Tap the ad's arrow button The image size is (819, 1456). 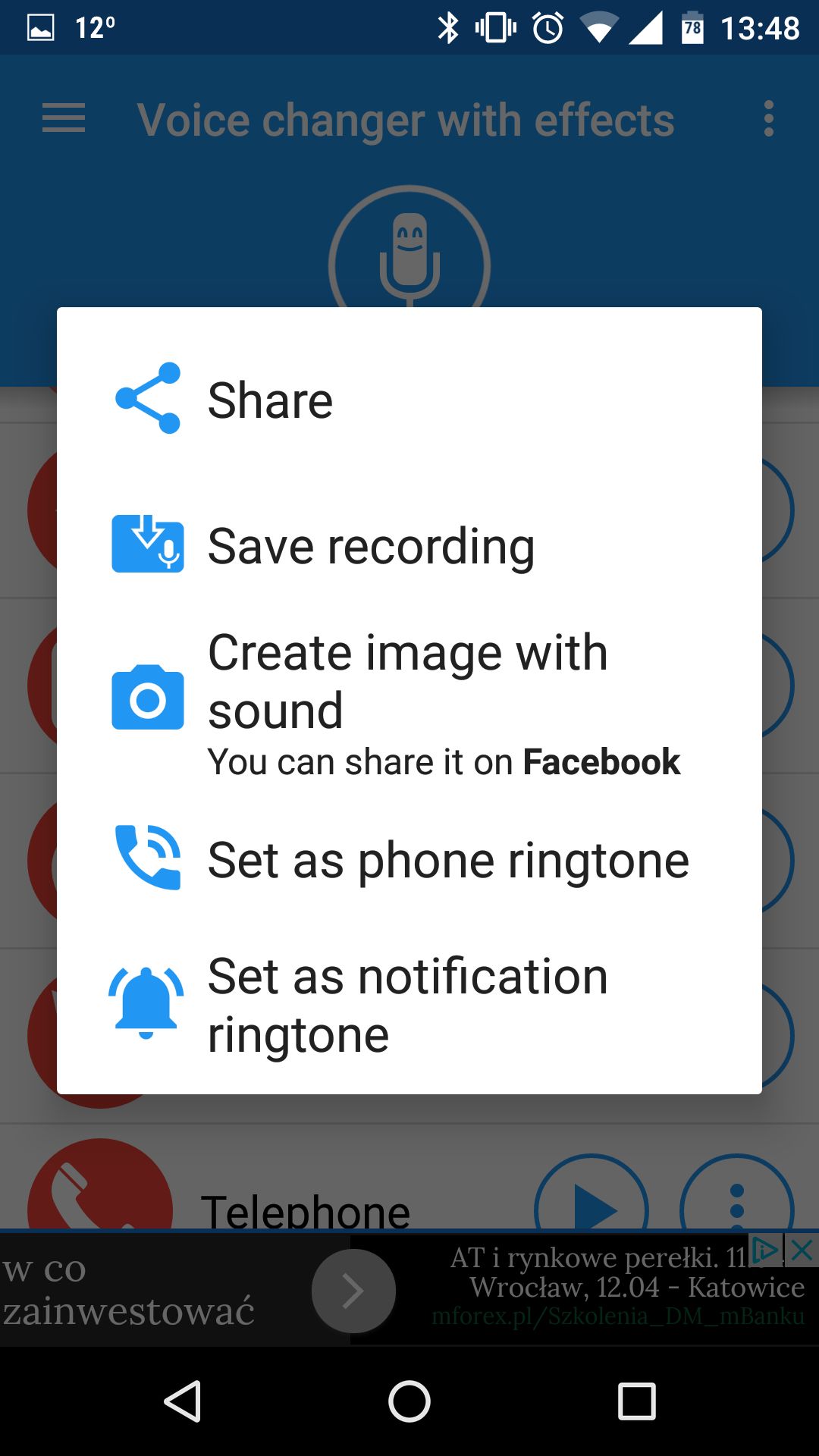pyautogui.click(x=353, y=1291)
